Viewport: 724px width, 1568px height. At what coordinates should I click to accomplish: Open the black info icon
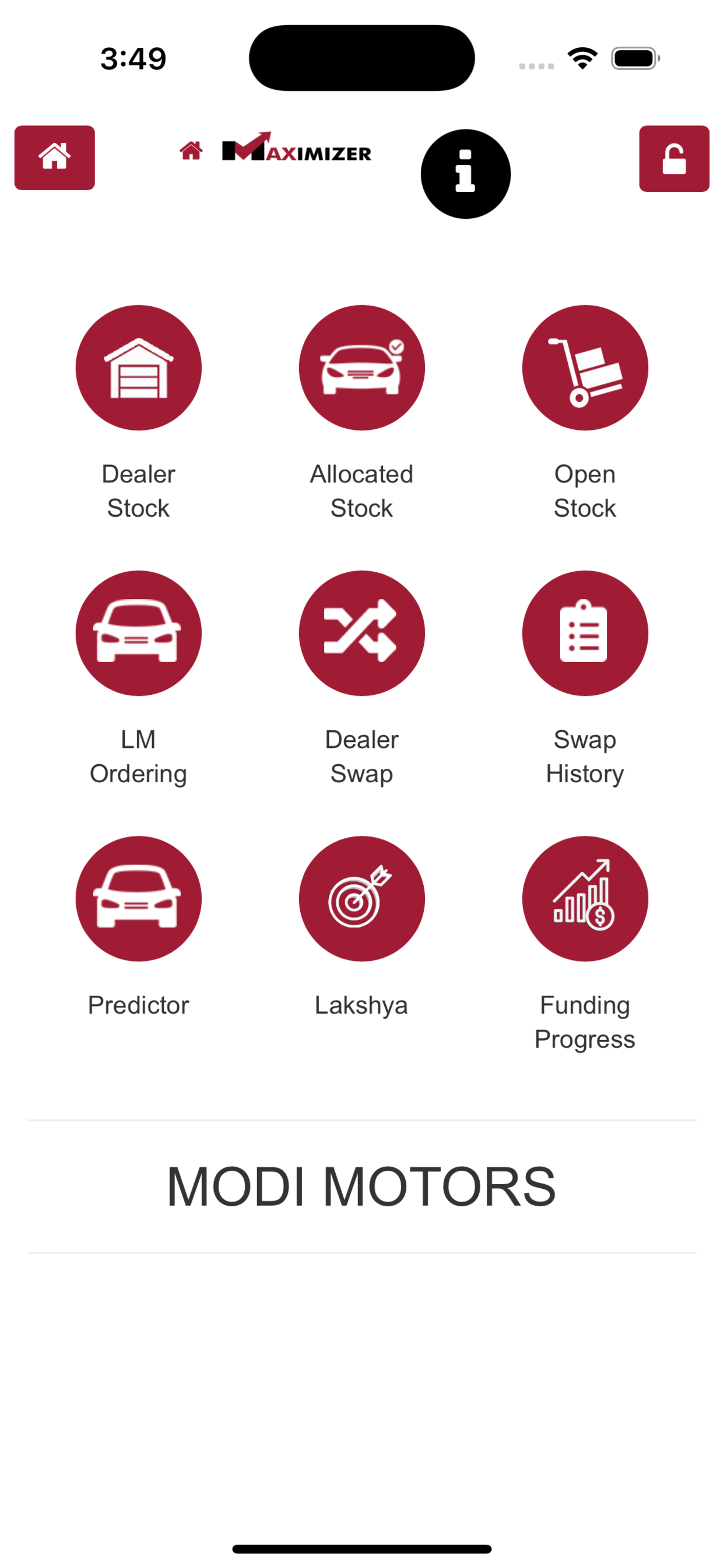[x=465, y=174]
